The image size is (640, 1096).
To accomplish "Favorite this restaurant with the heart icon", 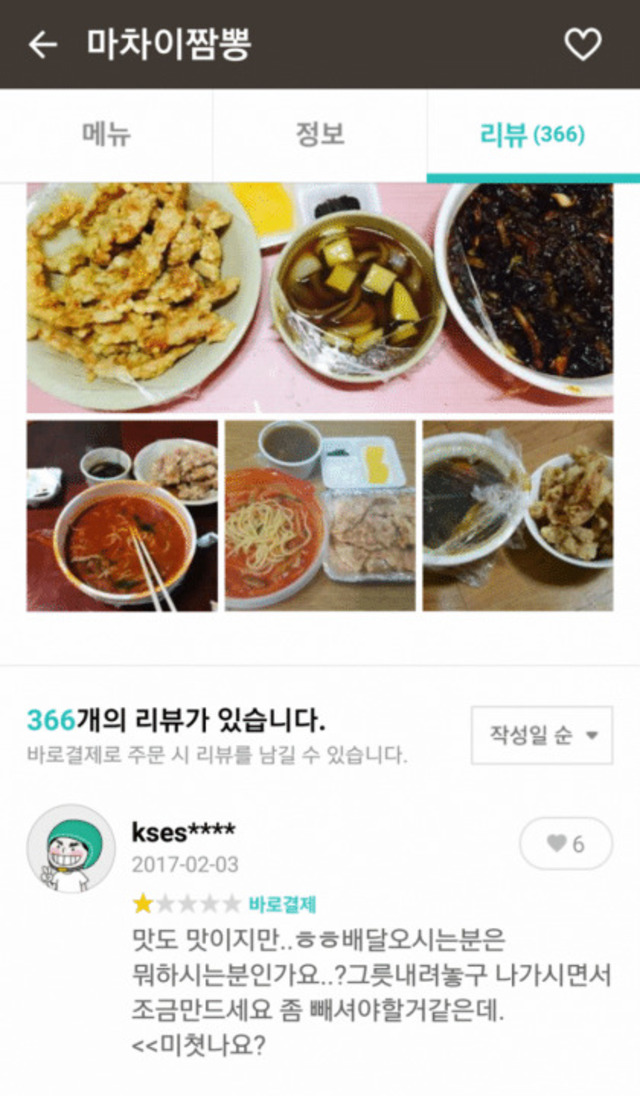I will [583, 44].
